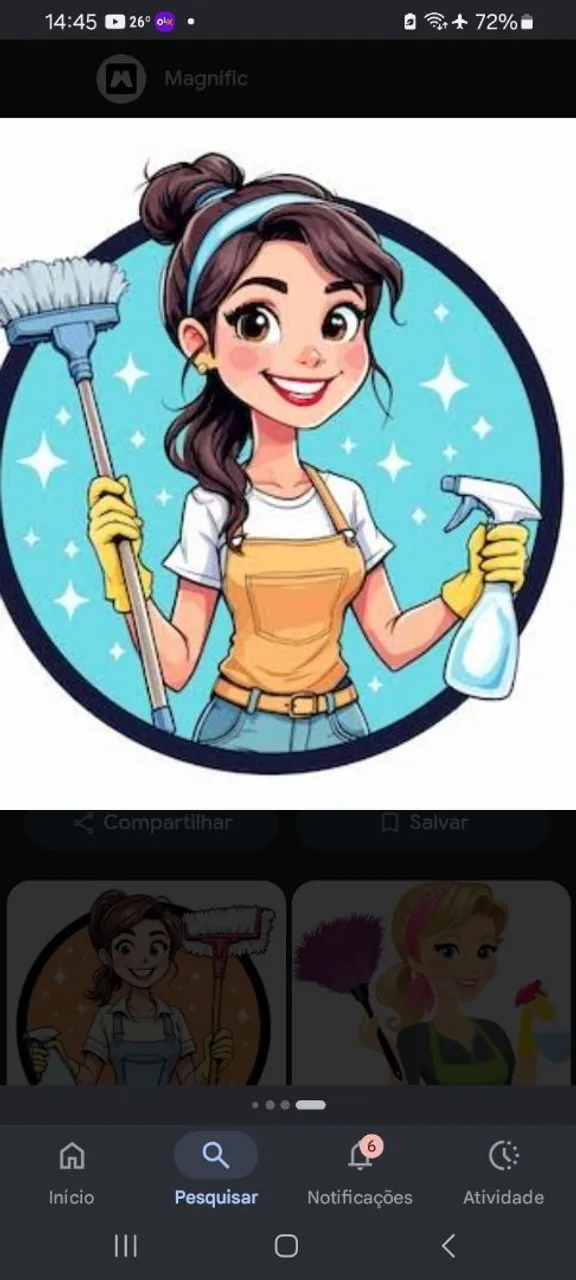Switch to the Pesquisar tab
This screenshot has height=1280, width=576.
[x=216, y=1173]
